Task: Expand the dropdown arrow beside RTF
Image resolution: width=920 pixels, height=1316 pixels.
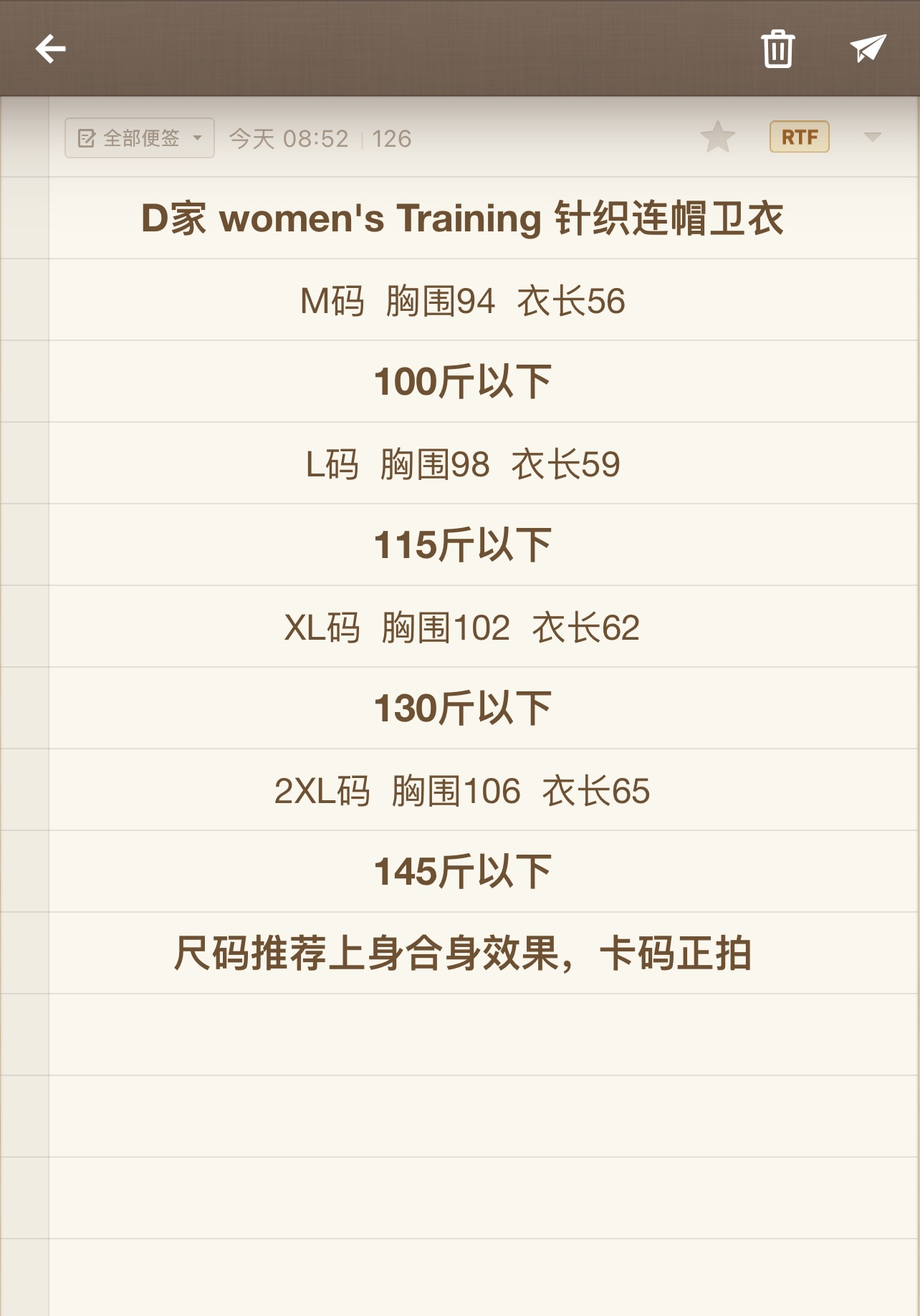Action: pyautogui.click(x=871, y=137)
